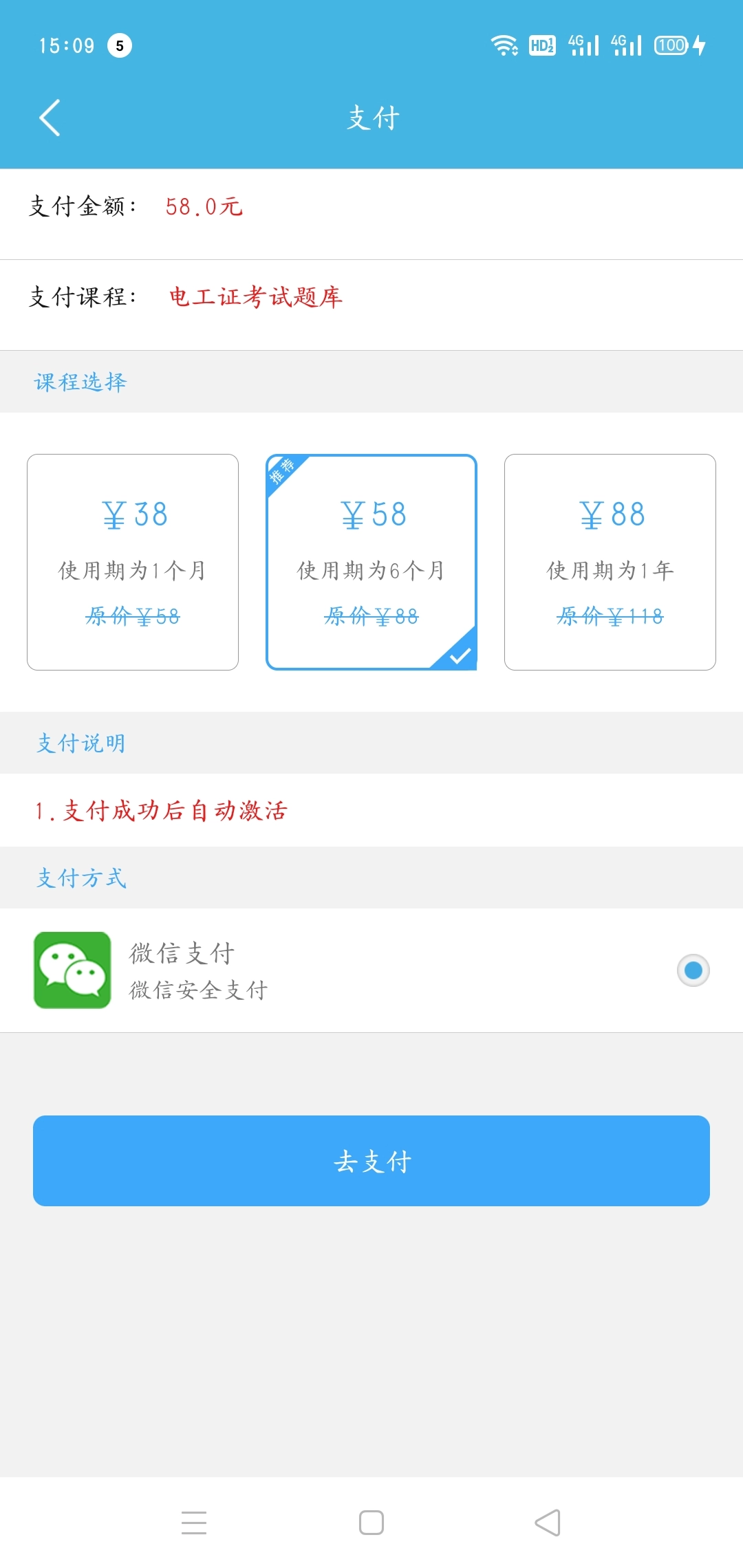Tap the 支付 title in header

(371, 117)
